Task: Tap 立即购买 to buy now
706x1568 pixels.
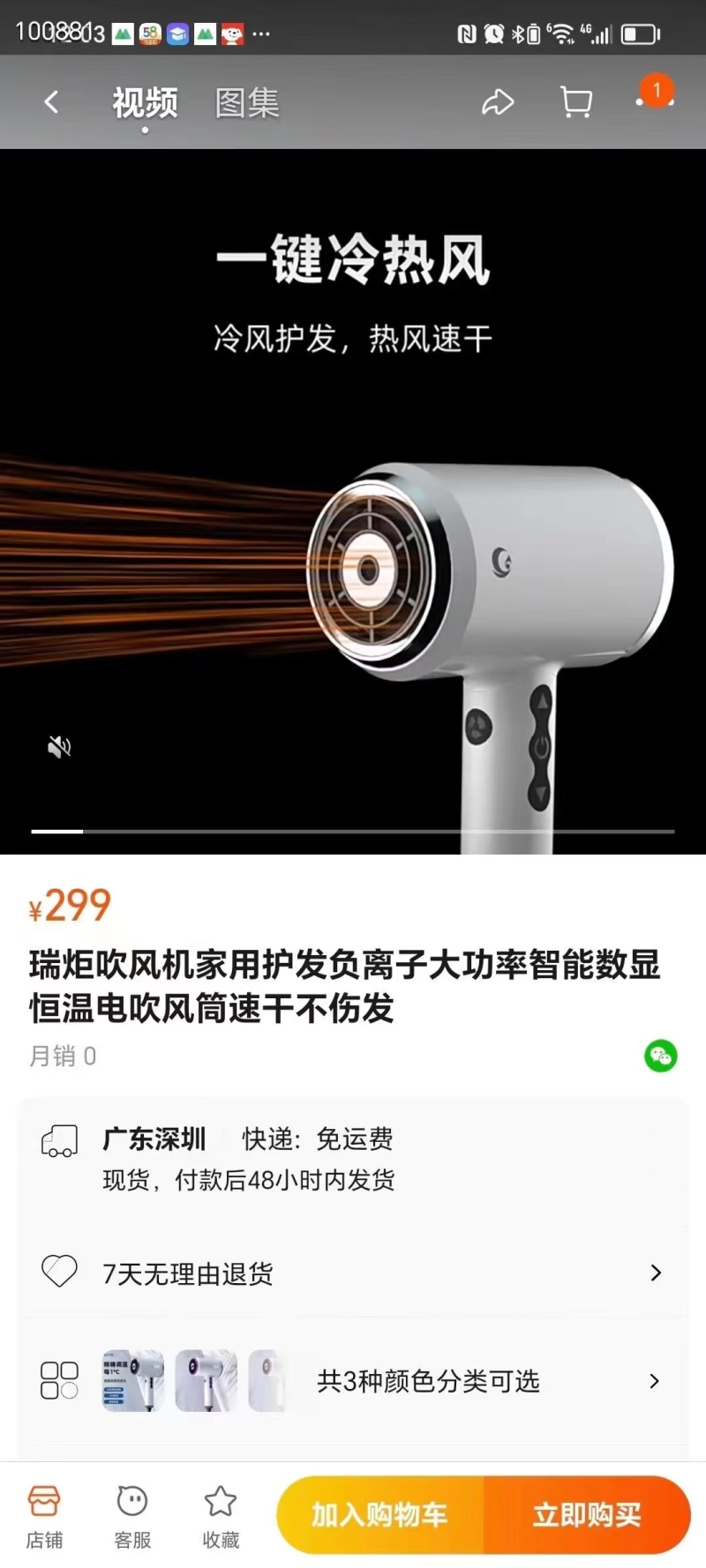Action: [x=587, y=1515]
